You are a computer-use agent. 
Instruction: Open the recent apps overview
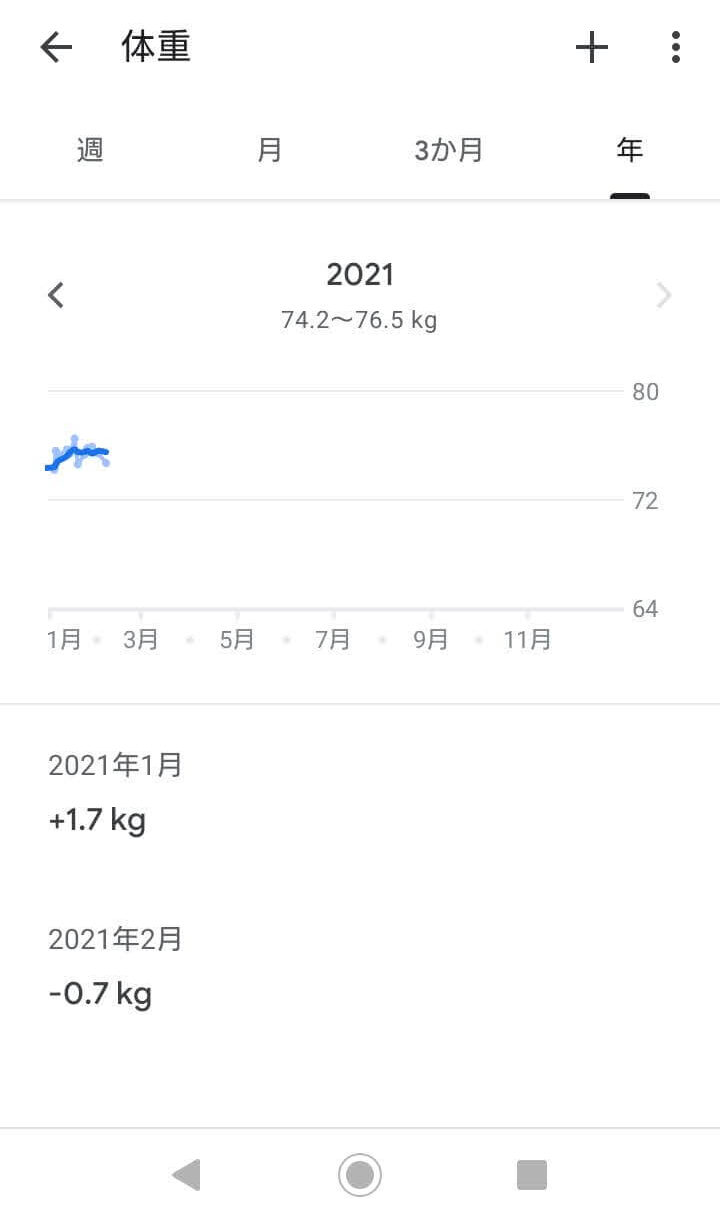pyautogui.click(x=532, y=1174)
